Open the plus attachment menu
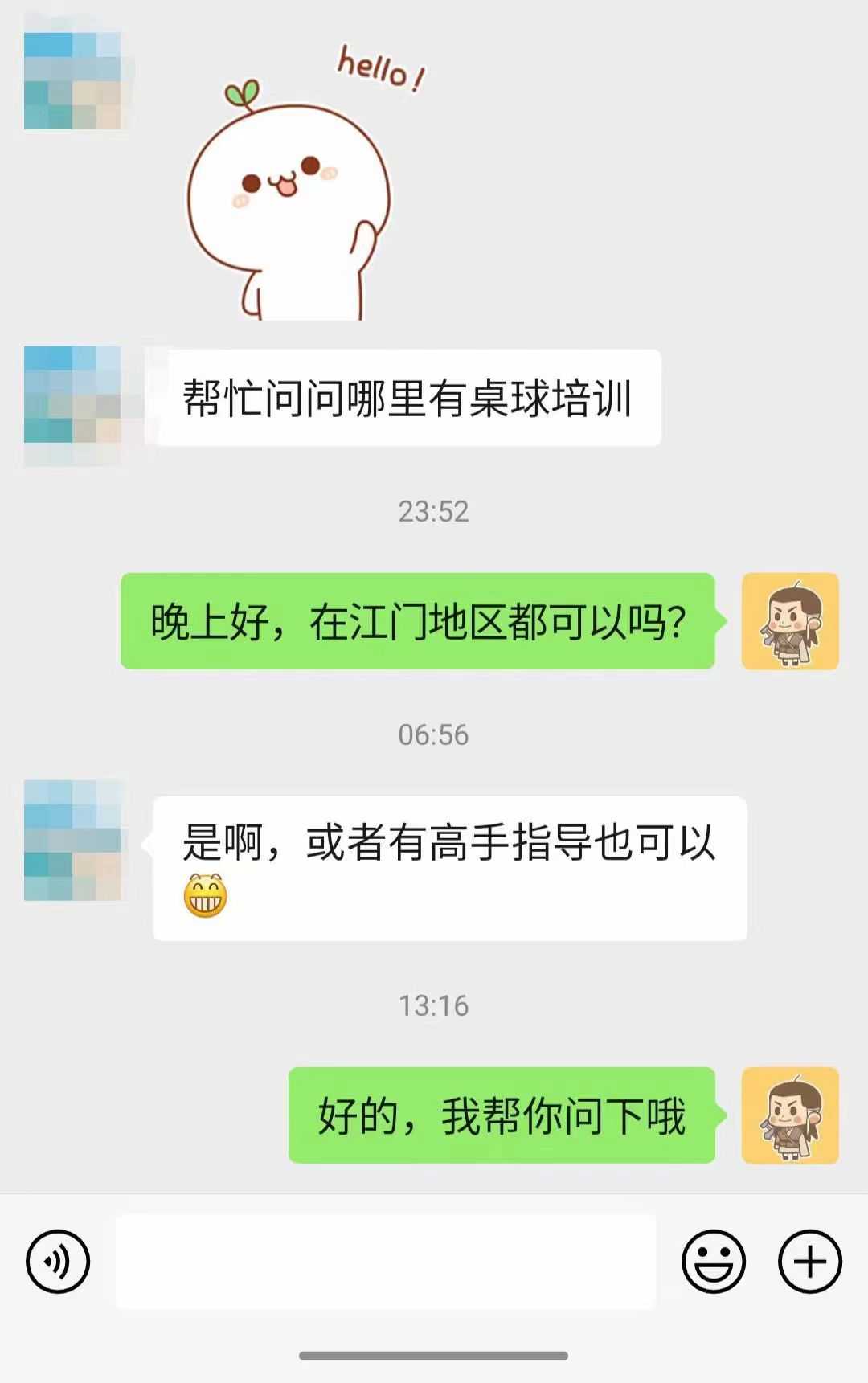 [x=809, y=1261]
